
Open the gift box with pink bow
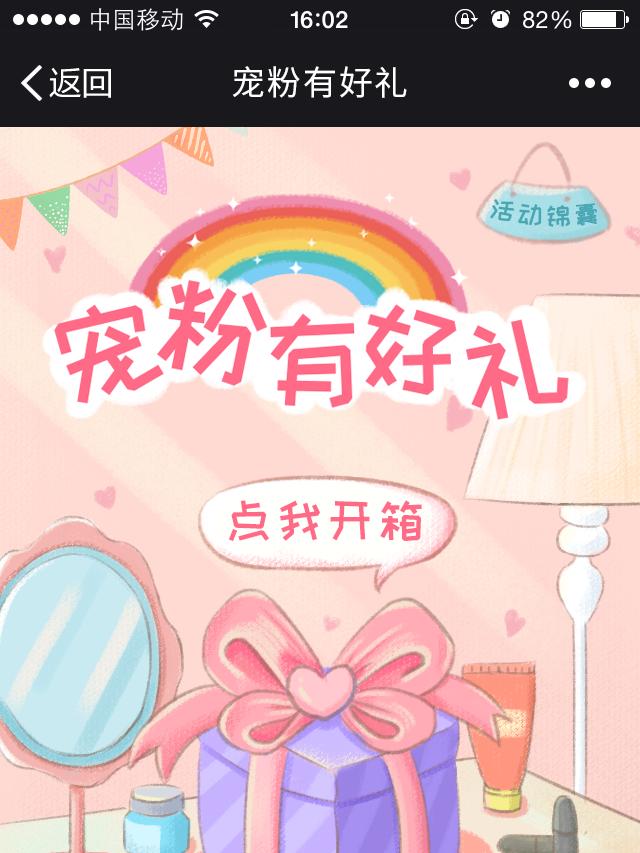point(330,740)
